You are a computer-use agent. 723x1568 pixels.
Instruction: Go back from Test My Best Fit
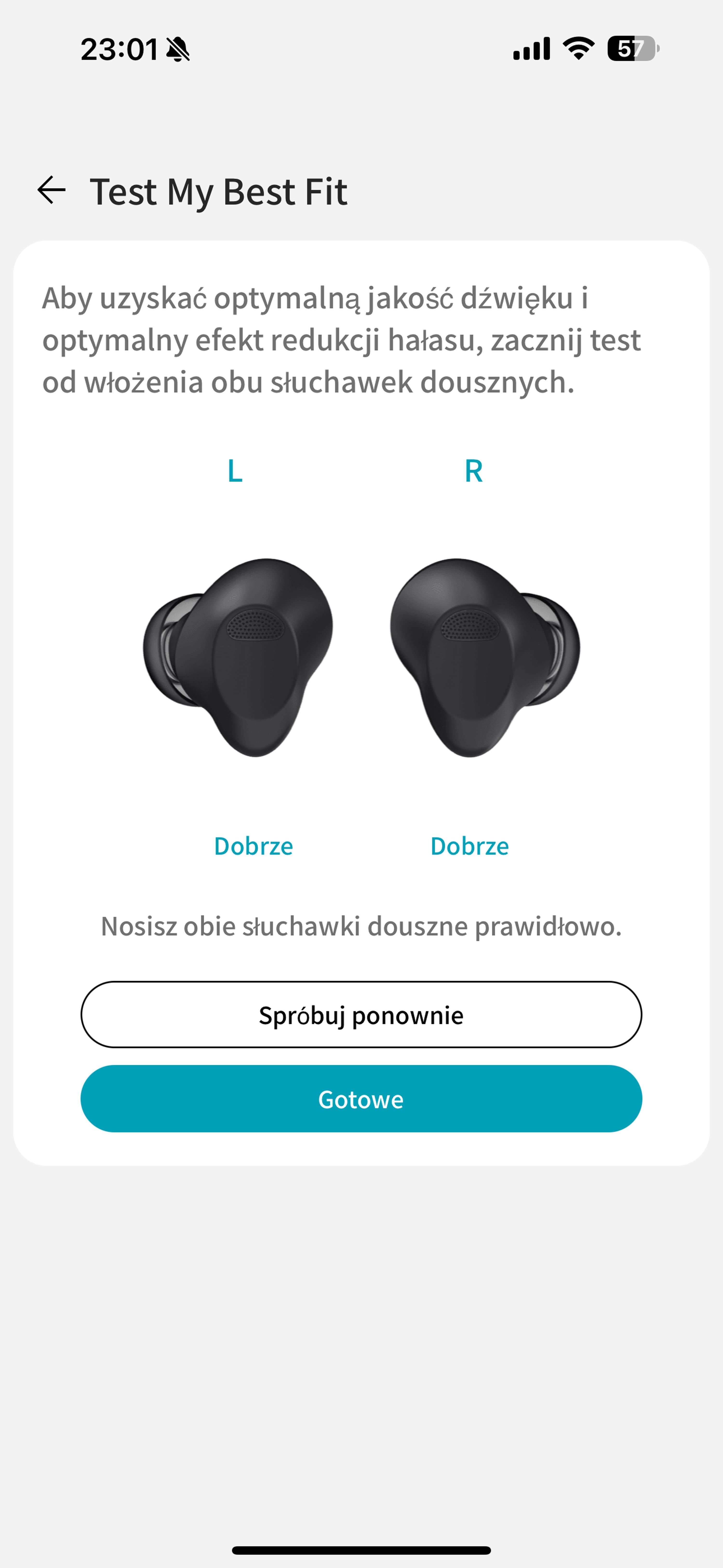click(52, 190)
